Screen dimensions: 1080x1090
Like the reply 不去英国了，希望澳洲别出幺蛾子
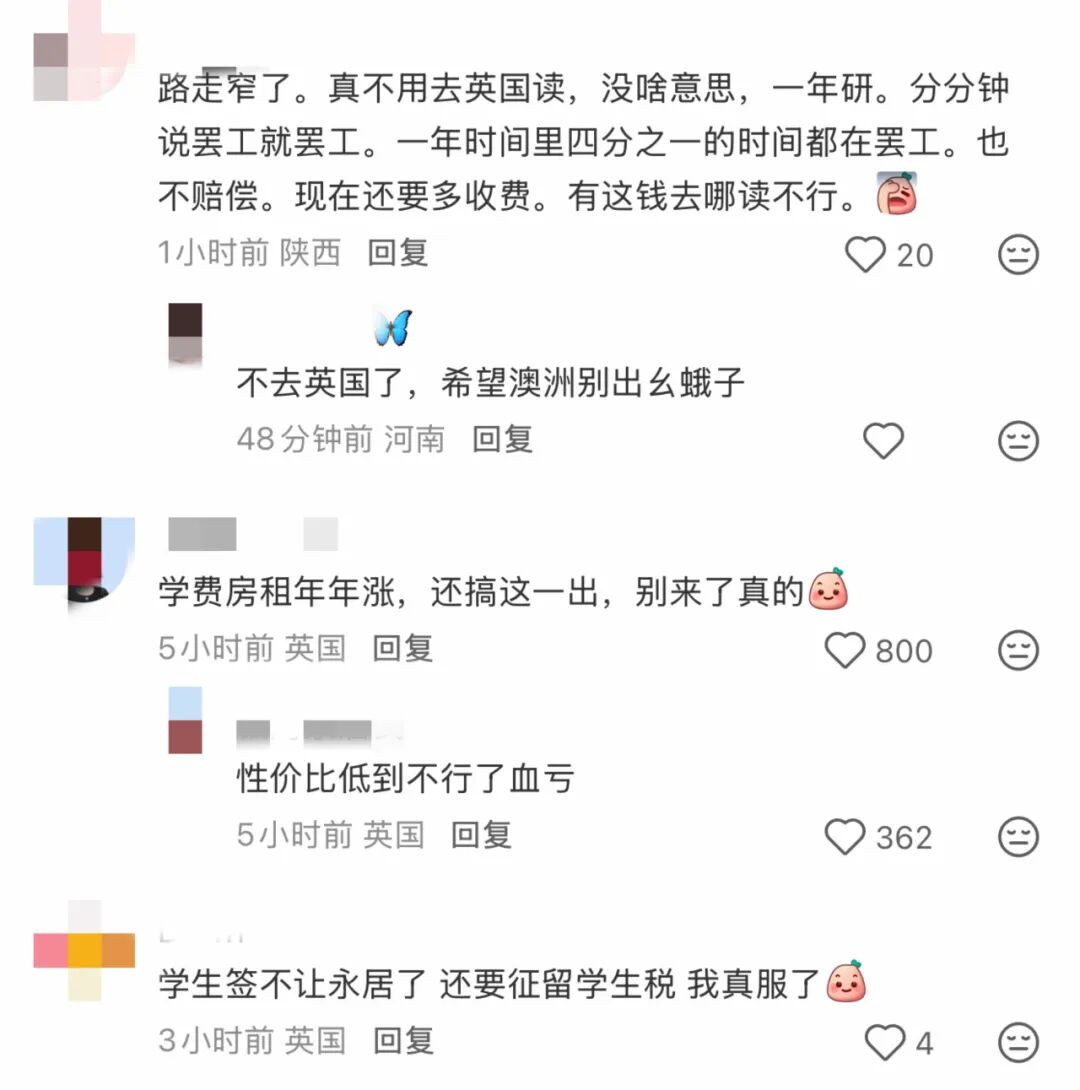883,440
